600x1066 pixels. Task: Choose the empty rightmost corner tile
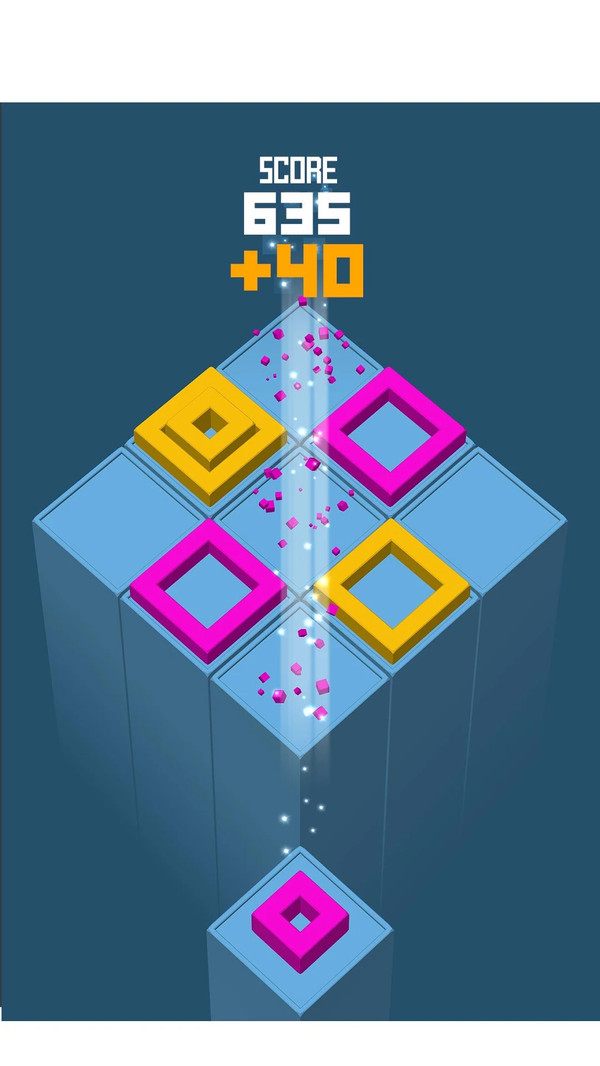(x=488, y=510)
